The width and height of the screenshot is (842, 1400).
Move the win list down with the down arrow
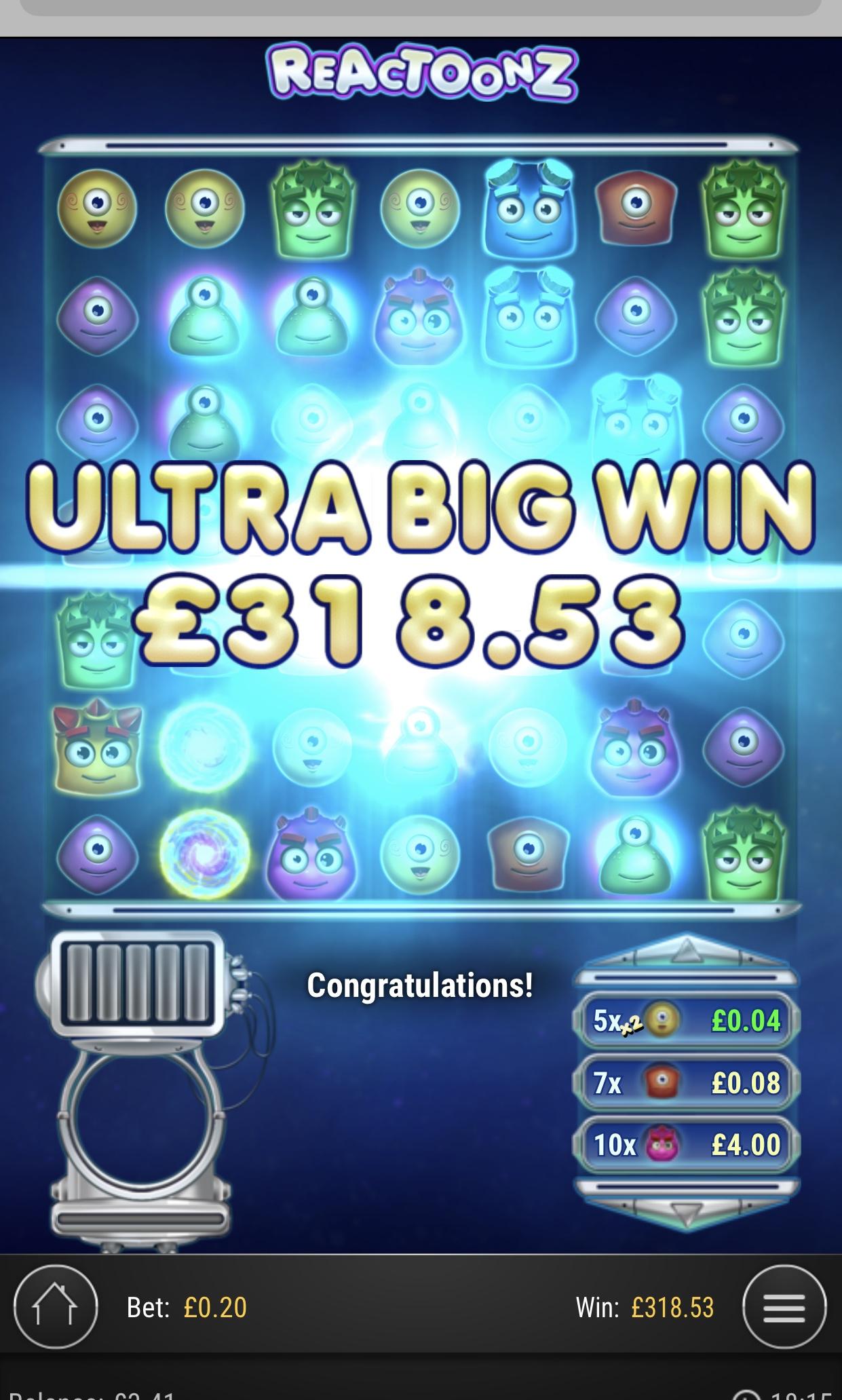686,1213
